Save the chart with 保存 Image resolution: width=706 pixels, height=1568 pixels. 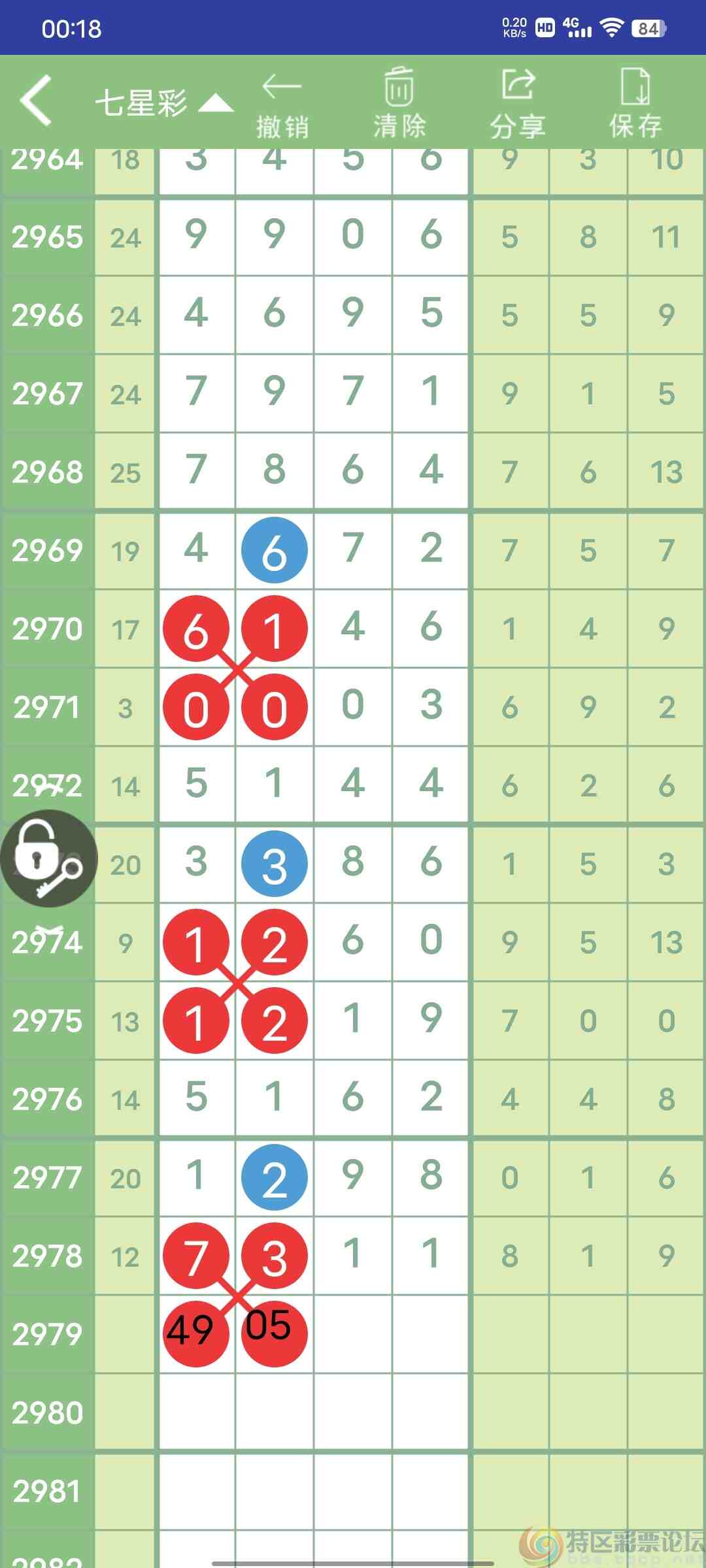(x=635, y=105)
